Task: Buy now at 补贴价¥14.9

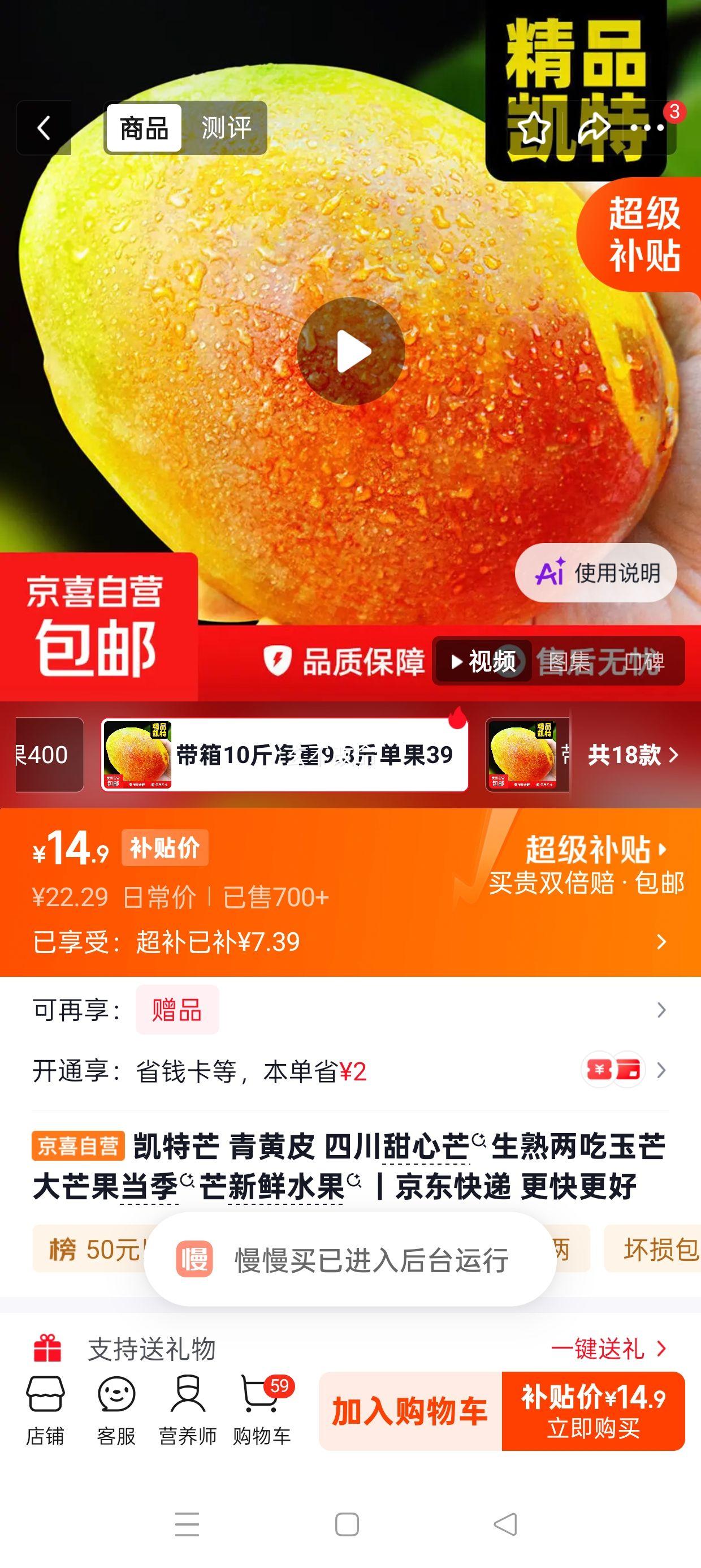Action: pyautogui.click(x=593, y=1411)
